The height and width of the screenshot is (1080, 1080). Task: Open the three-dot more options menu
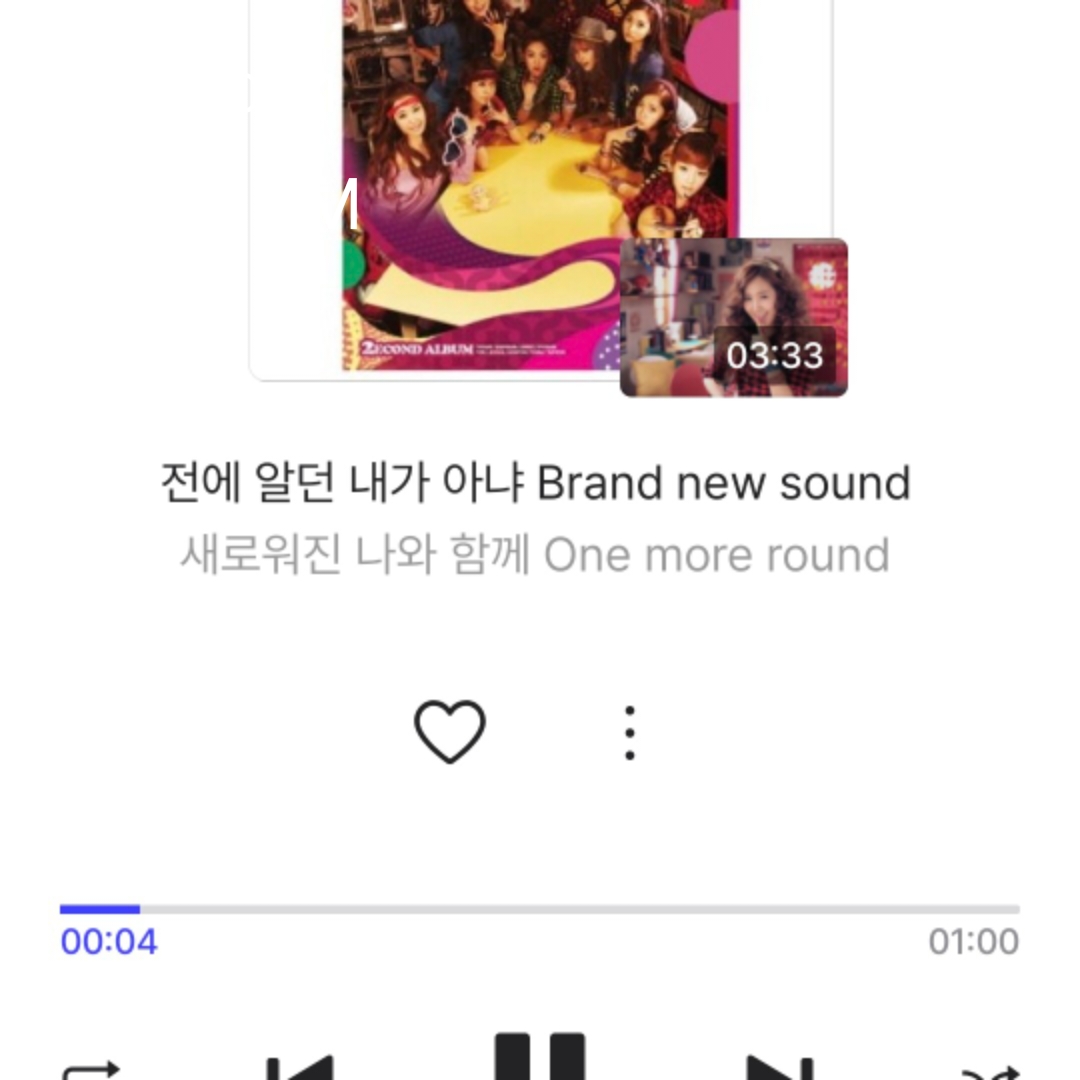629,733
